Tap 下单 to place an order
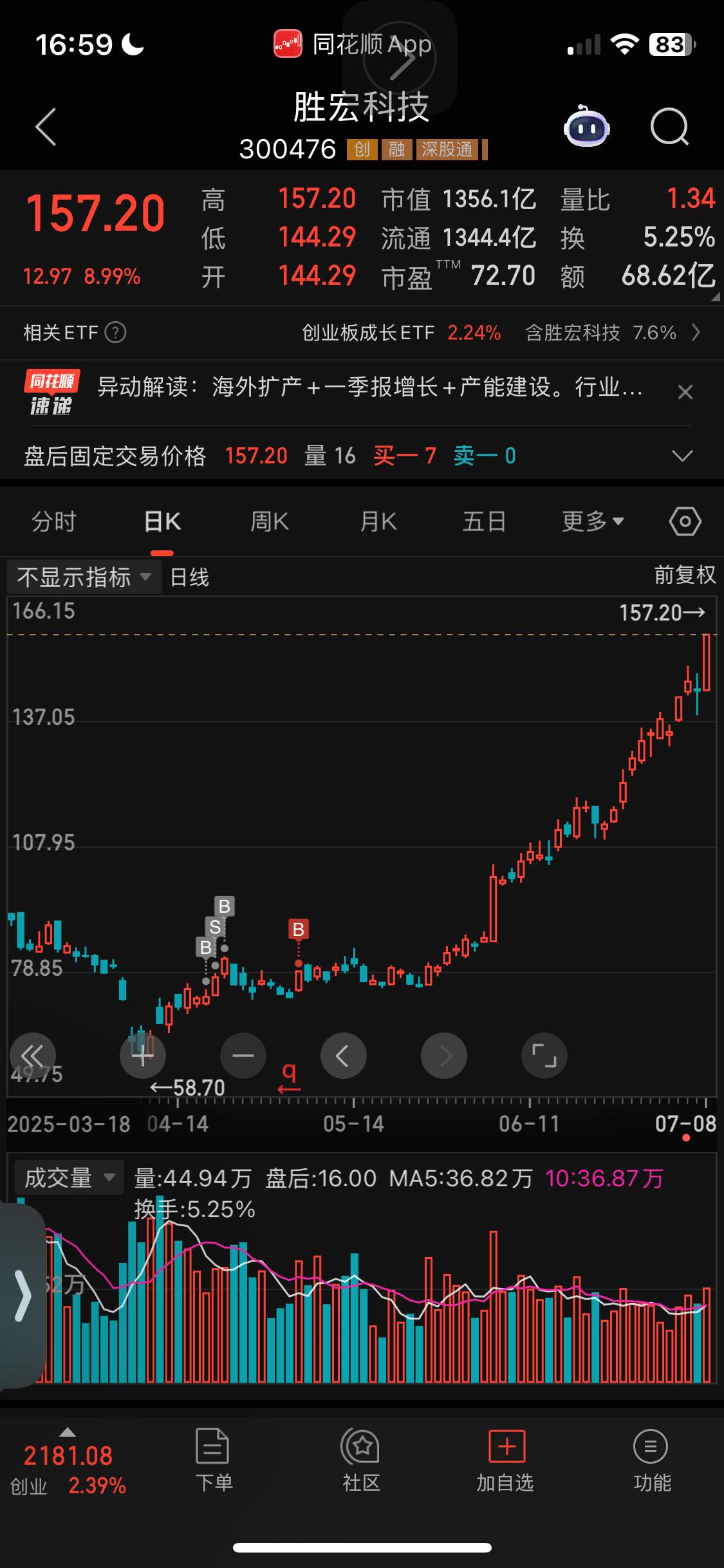The height and width of the screenshot is (1568, 724). click(x=214, y=1460)
